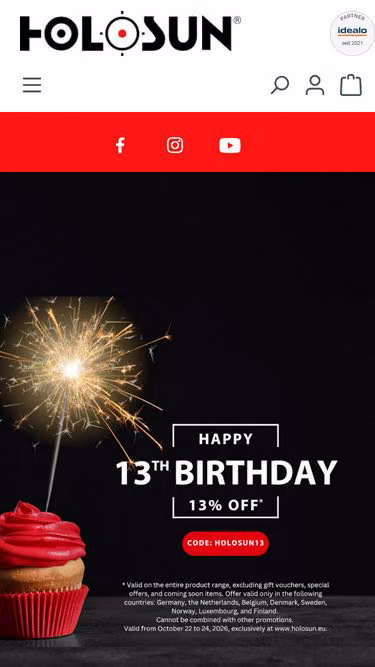Visit the Facebook page

point(120,145)
